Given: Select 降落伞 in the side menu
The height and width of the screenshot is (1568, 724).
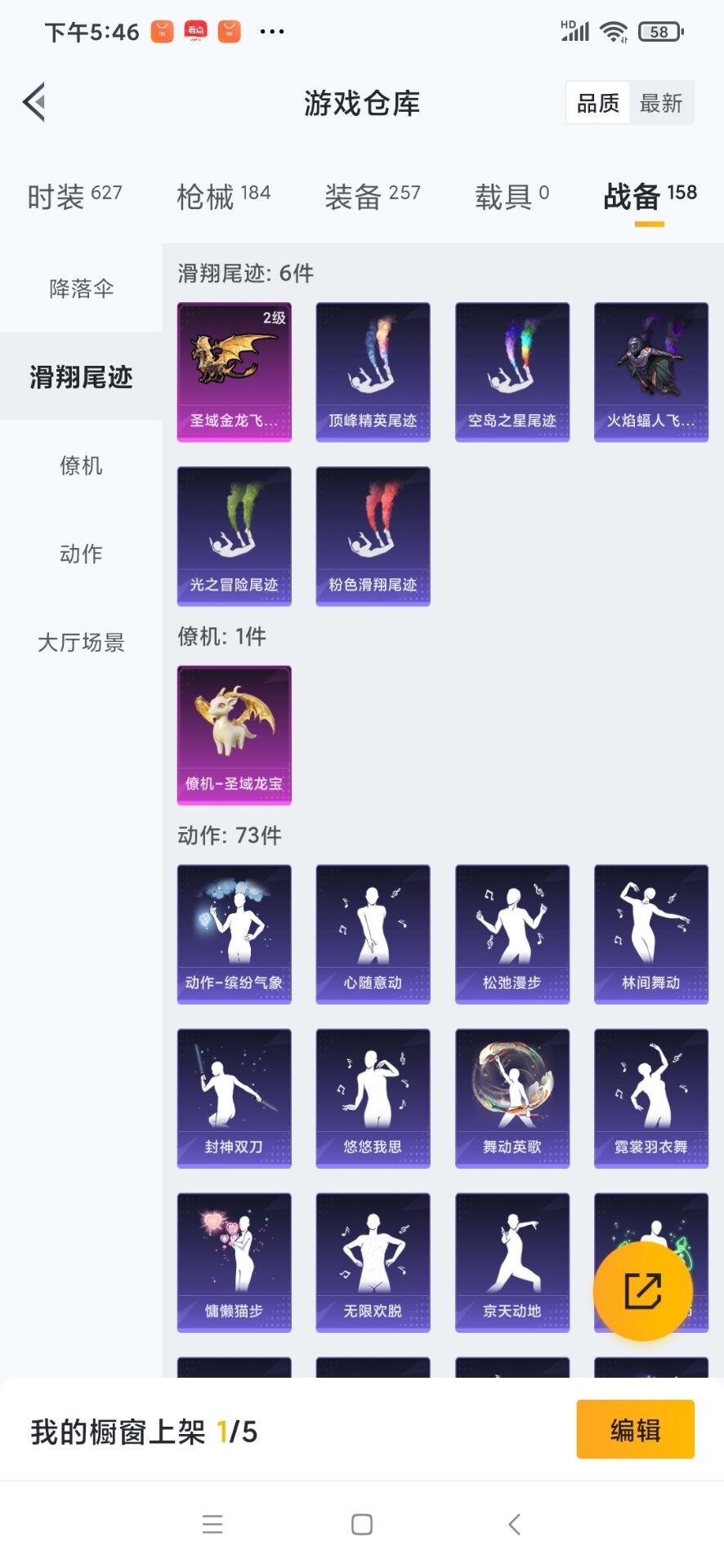Looking at the screenshot, I should [x=81, y=288].
